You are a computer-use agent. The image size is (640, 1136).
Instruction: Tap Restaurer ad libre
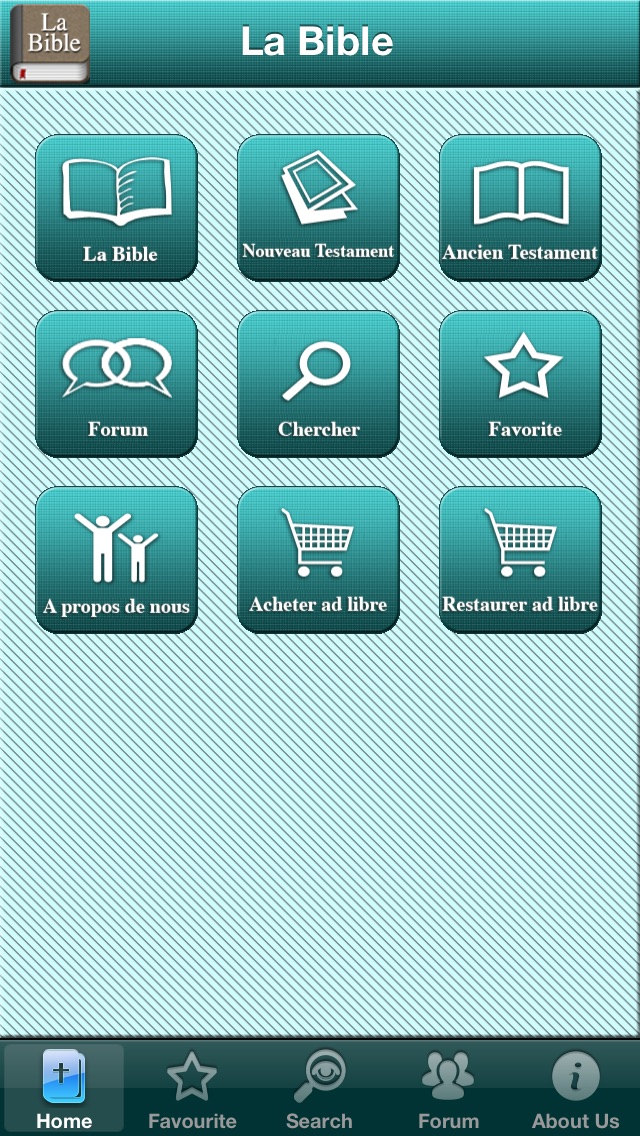click(x=520, y=559)
